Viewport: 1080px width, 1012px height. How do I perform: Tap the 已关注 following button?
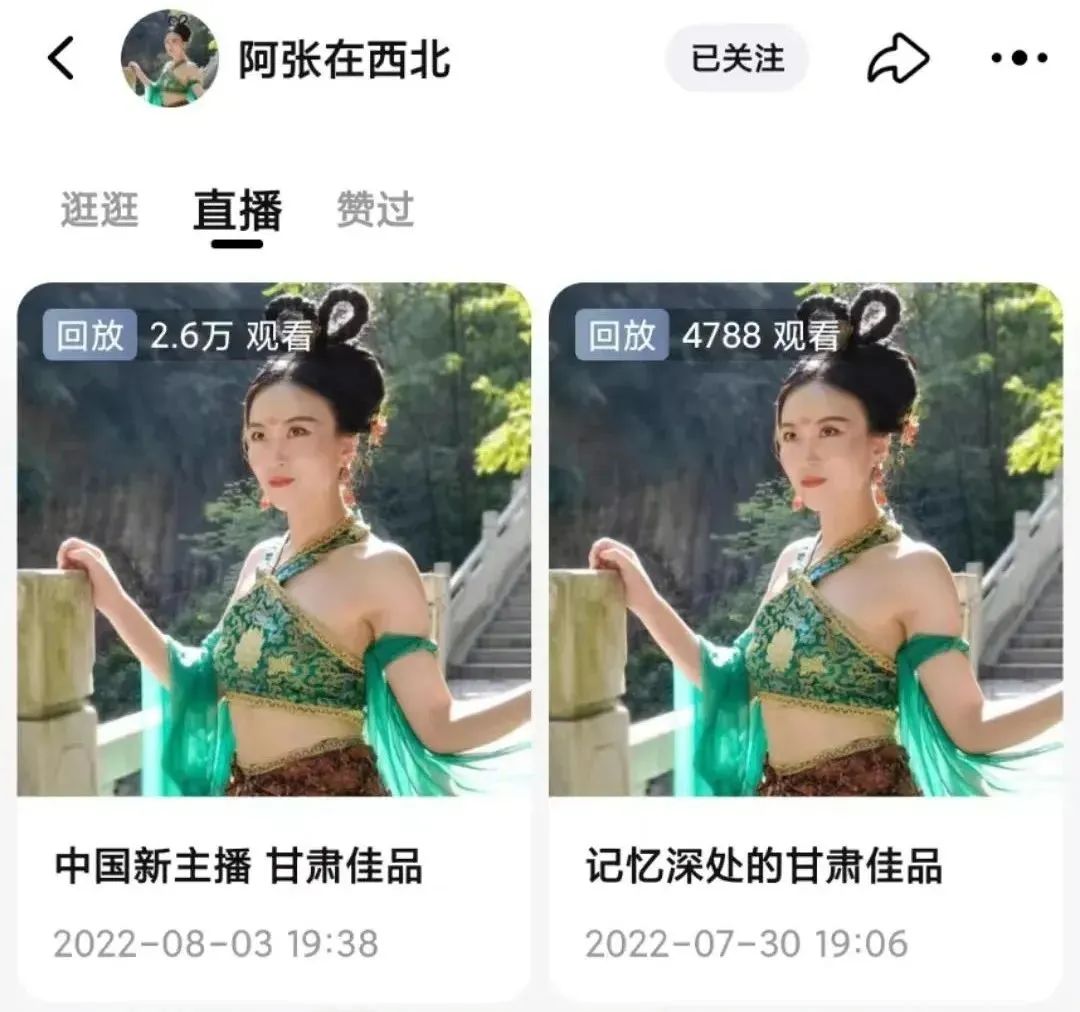tap(737, 59)
